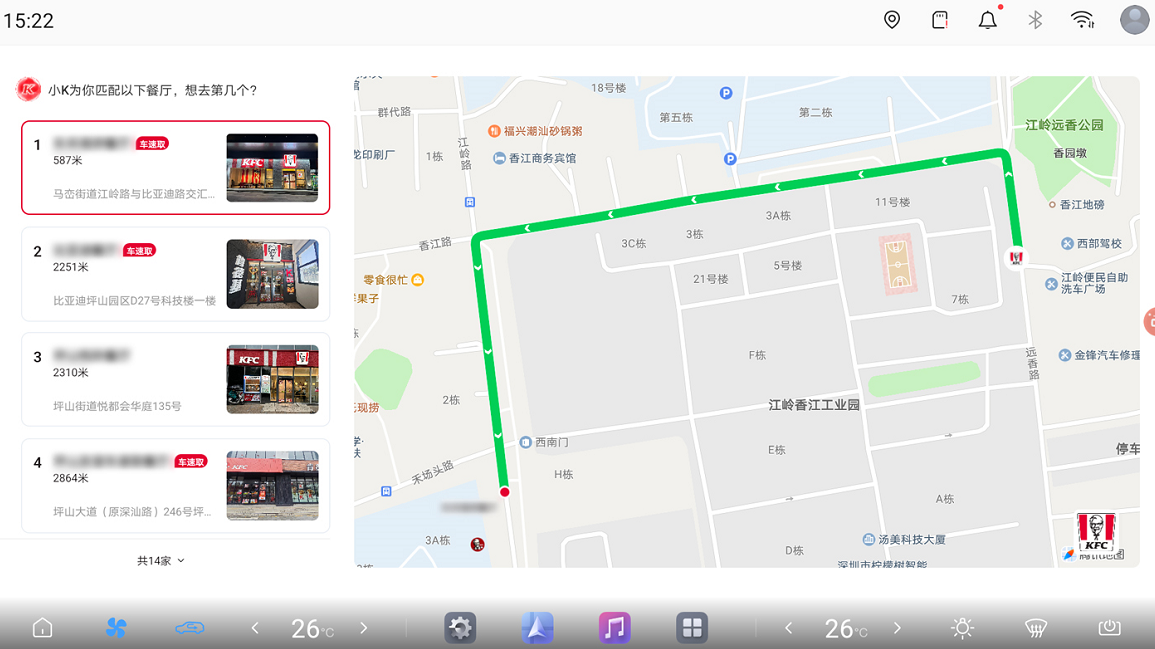Viewport: 1155px width, 649px height.
Task: Open the user profile avatar
Action: pyautogui.click(x=1134, y=20)
